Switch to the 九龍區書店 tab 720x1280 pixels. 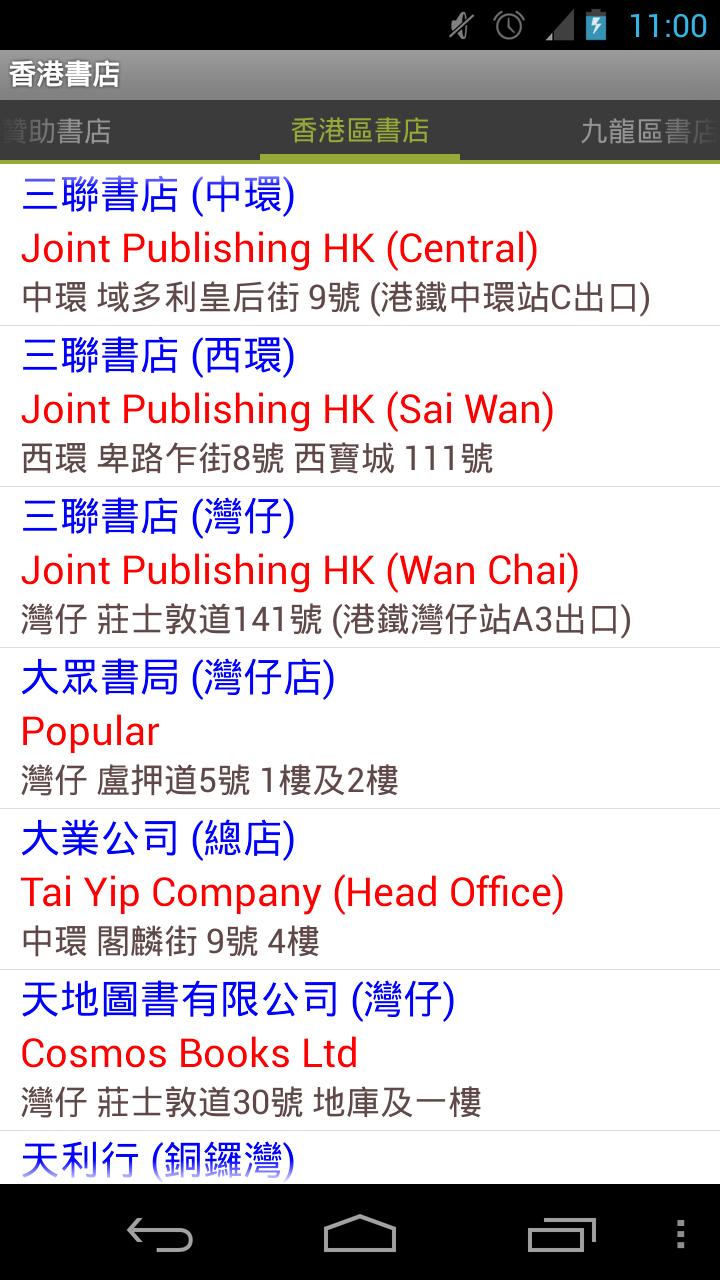pos(648,131)
